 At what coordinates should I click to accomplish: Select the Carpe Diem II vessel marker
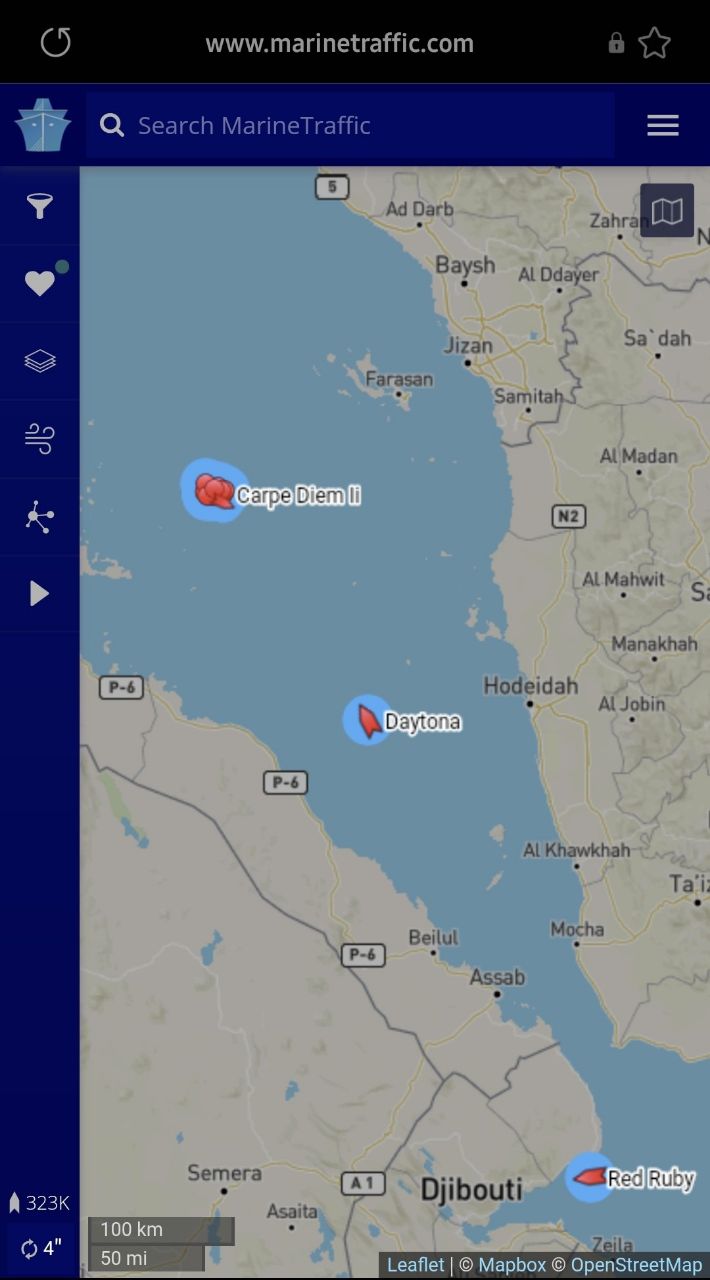click(x=214, y=491)
